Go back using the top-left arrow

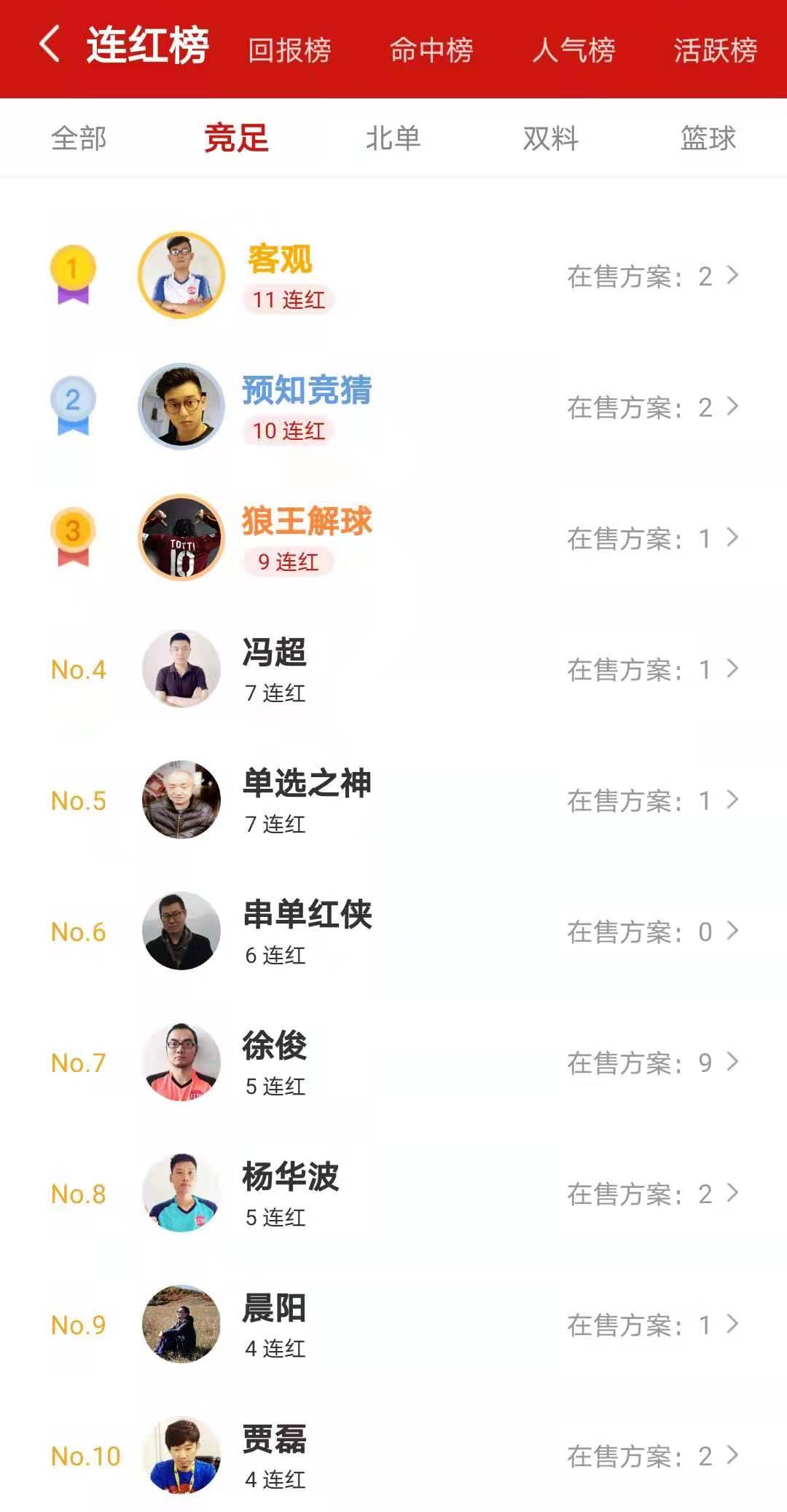pos(50,45)
